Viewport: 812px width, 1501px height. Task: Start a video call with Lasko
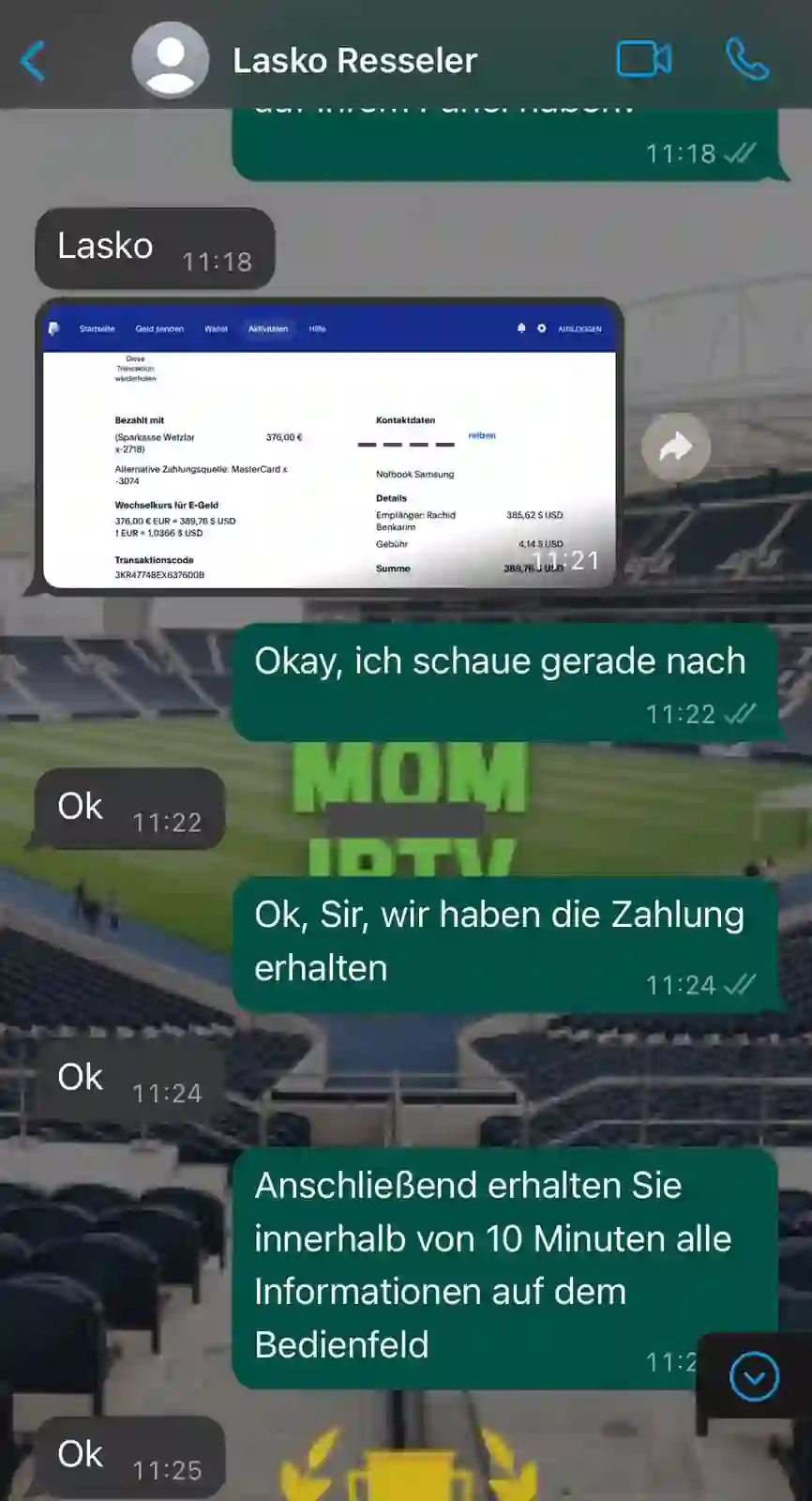643,60
